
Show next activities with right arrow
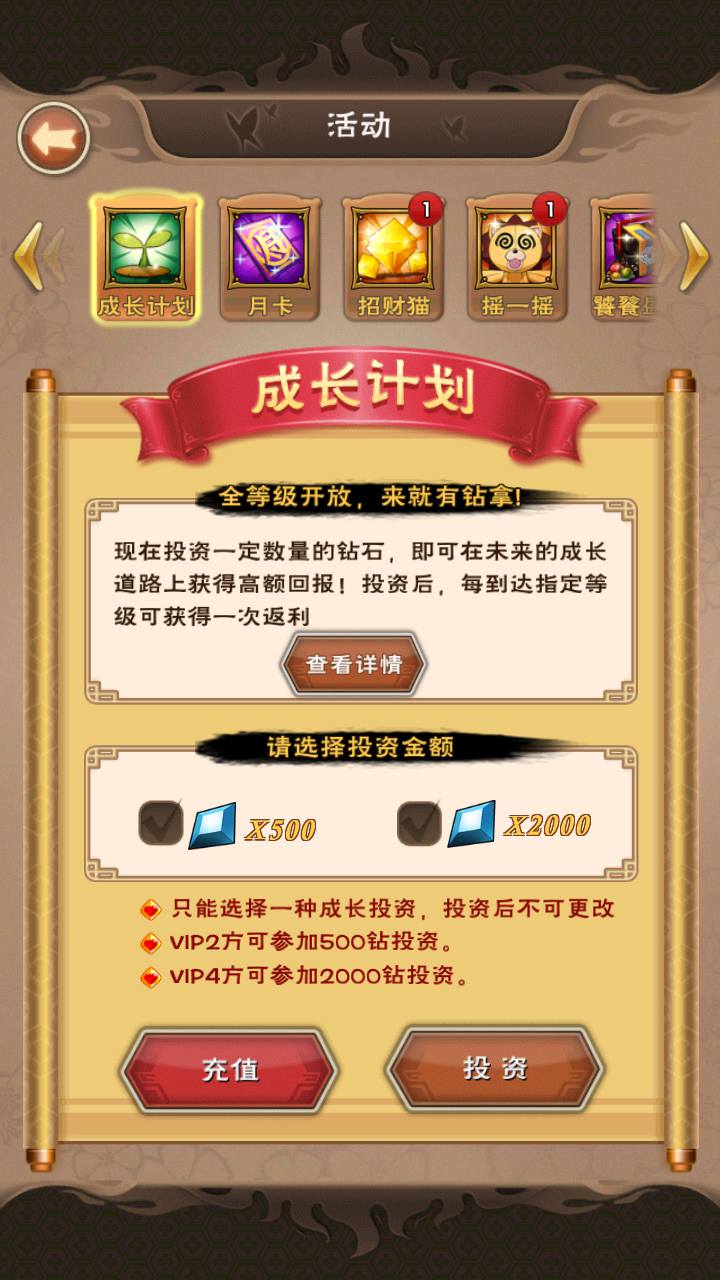694,256
